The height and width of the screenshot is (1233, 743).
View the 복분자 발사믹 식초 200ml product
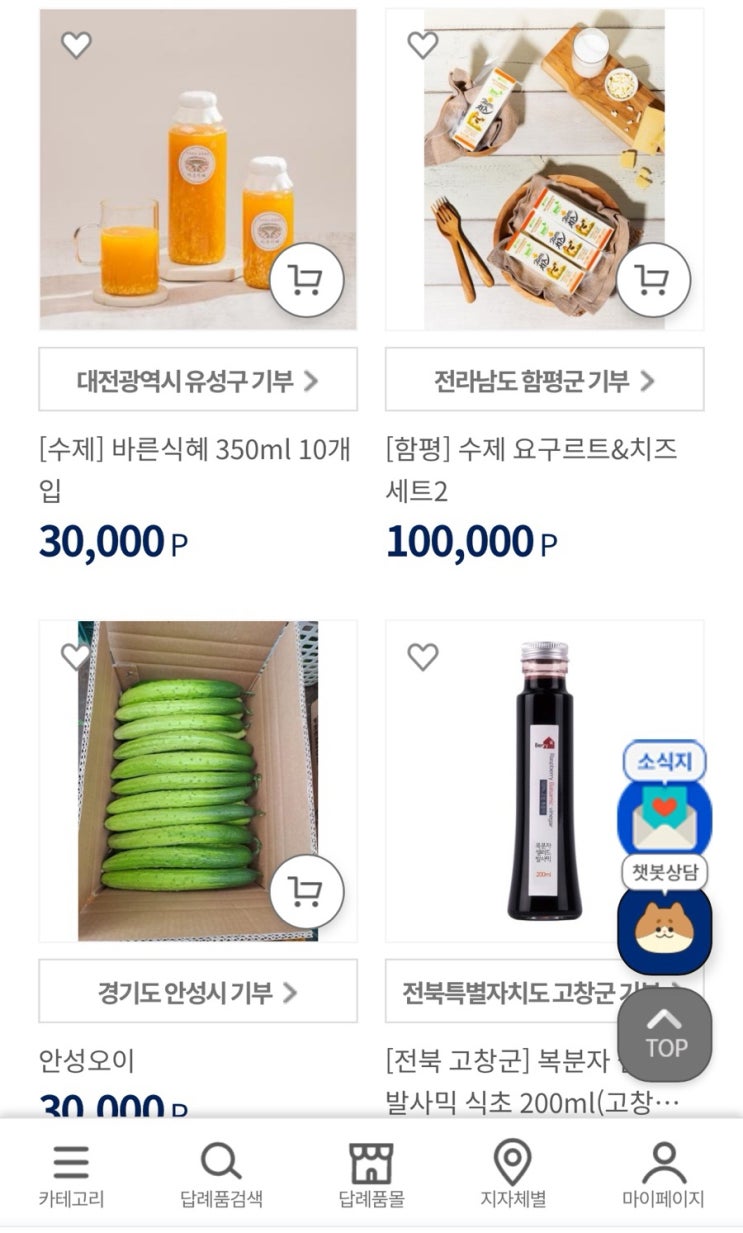click(500, 1080)
